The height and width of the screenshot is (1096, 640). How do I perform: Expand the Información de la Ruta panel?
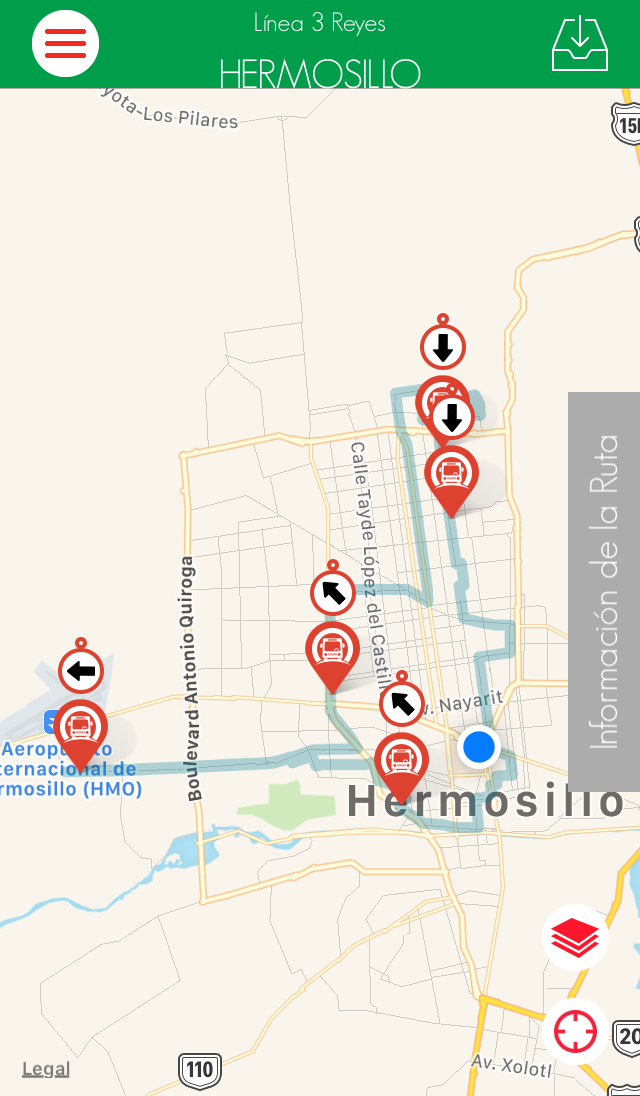[604, 591]
